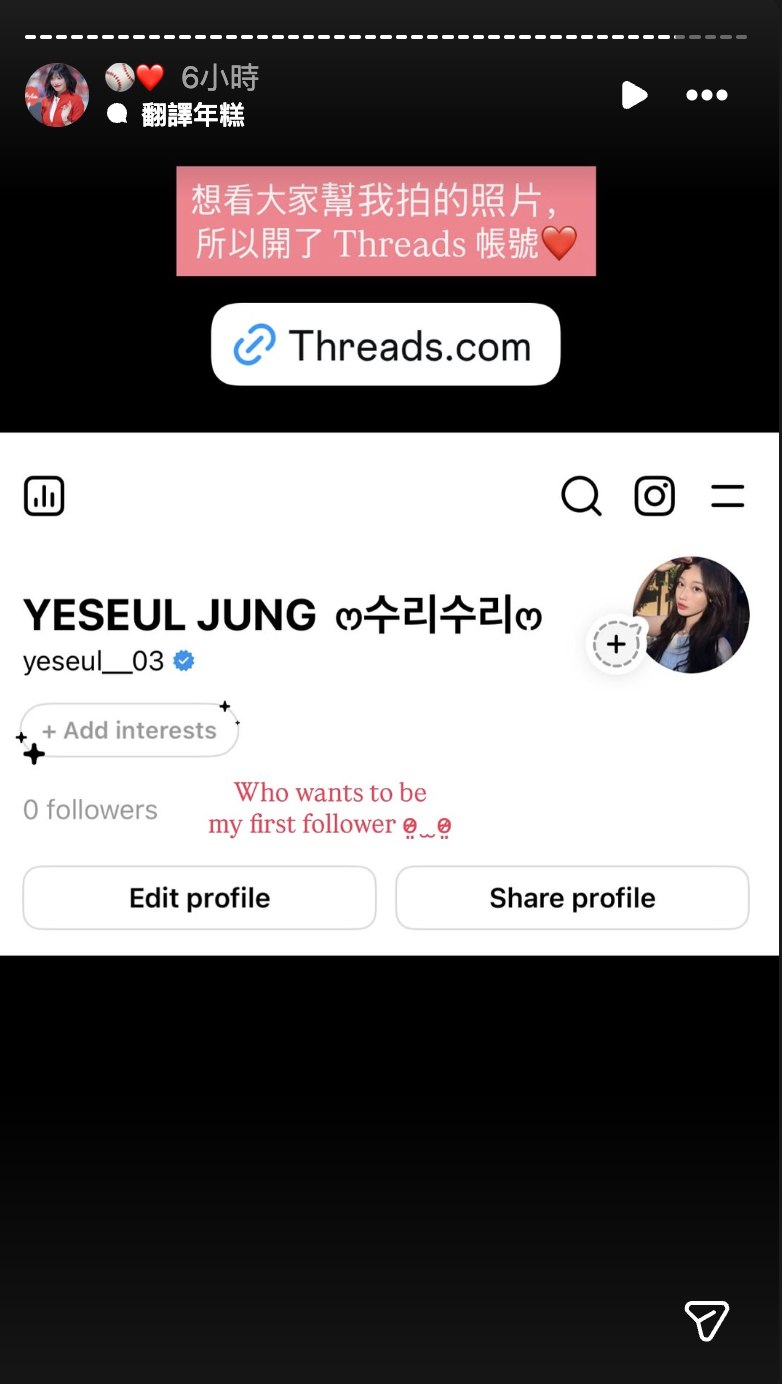Open the story author's profile picture

(57, 95)
